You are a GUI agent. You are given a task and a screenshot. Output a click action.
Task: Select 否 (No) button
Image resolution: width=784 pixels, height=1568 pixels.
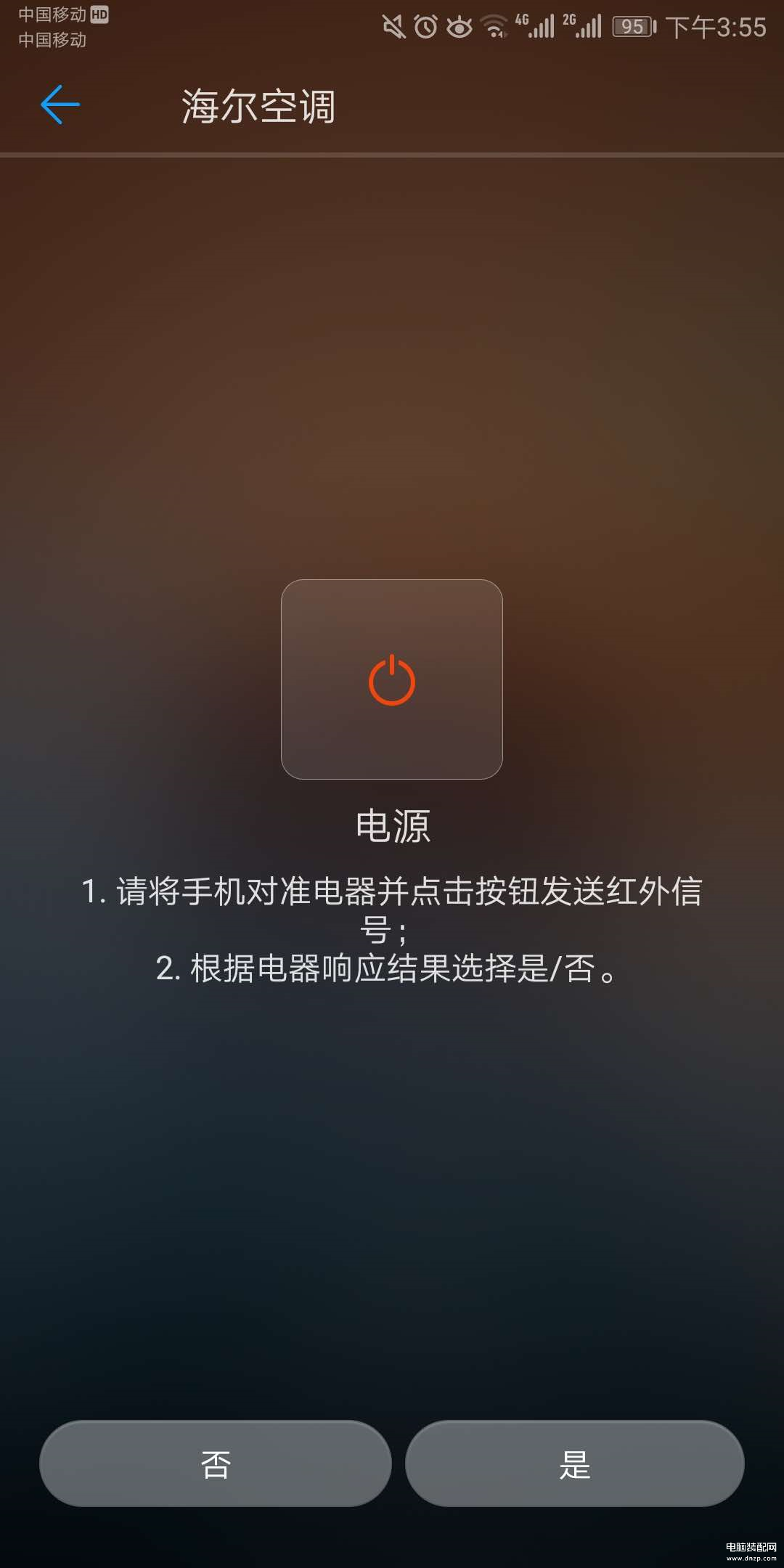[216, 1463]
